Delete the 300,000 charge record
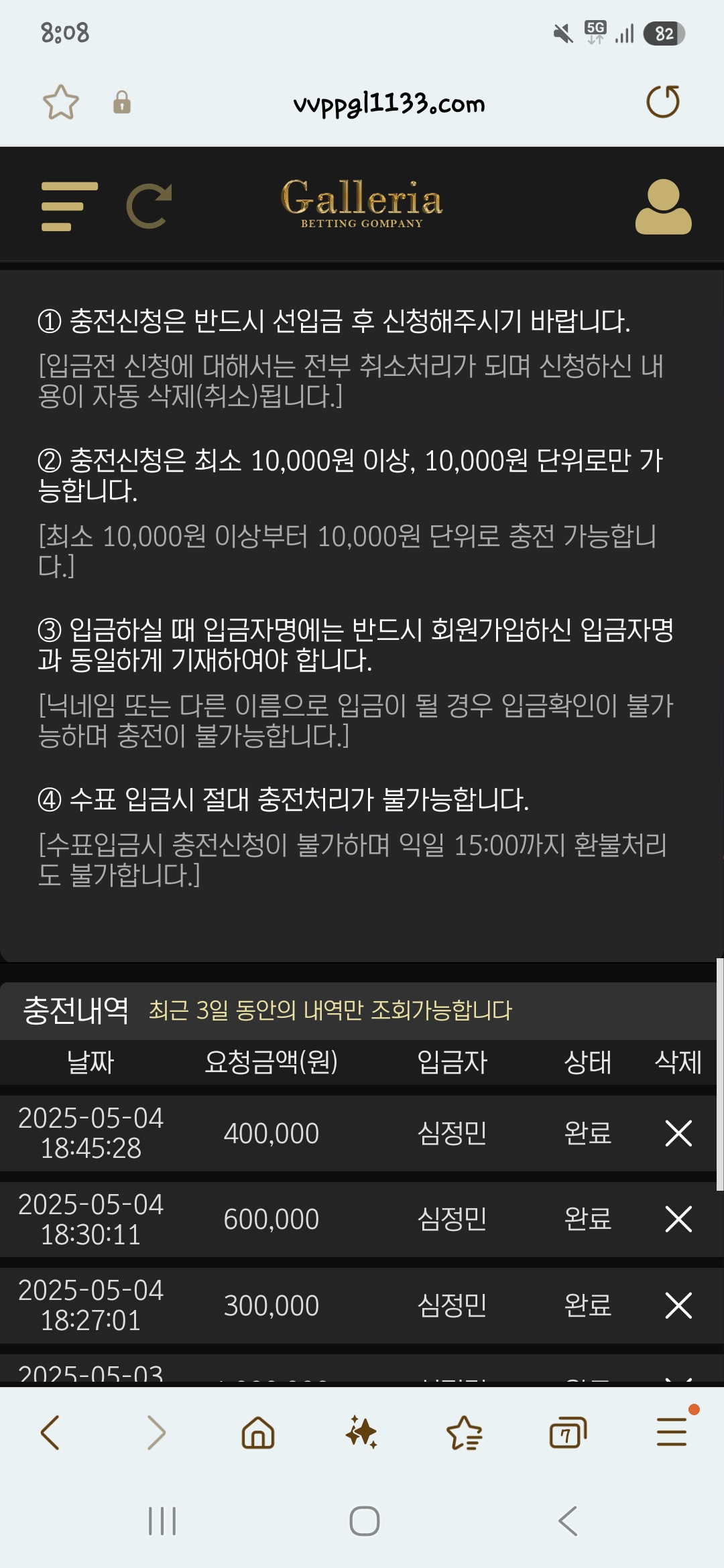Screen dimensions: 724x1568 tap(678, 1305)
